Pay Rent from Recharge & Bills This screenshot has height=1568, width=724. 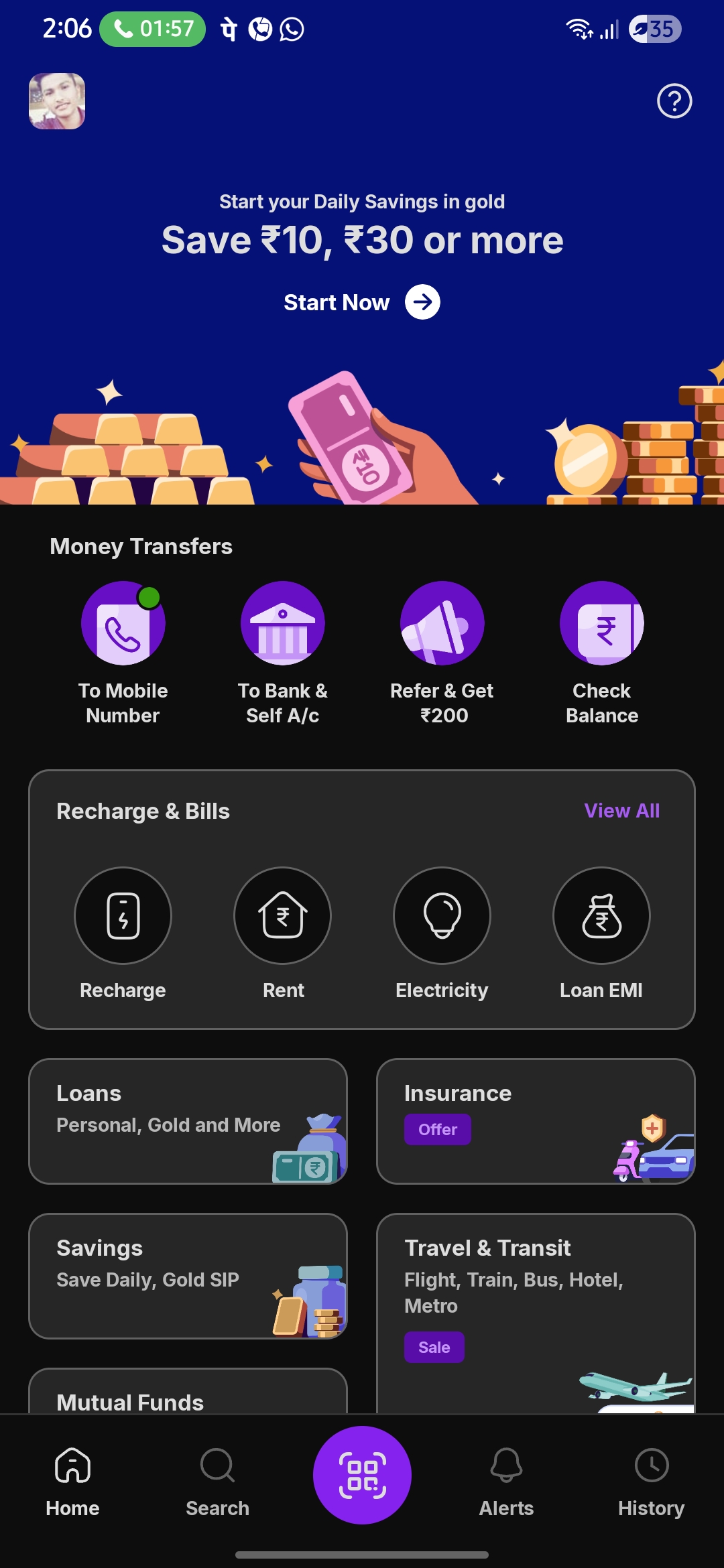pyautogui.click(x=283, y=916)
